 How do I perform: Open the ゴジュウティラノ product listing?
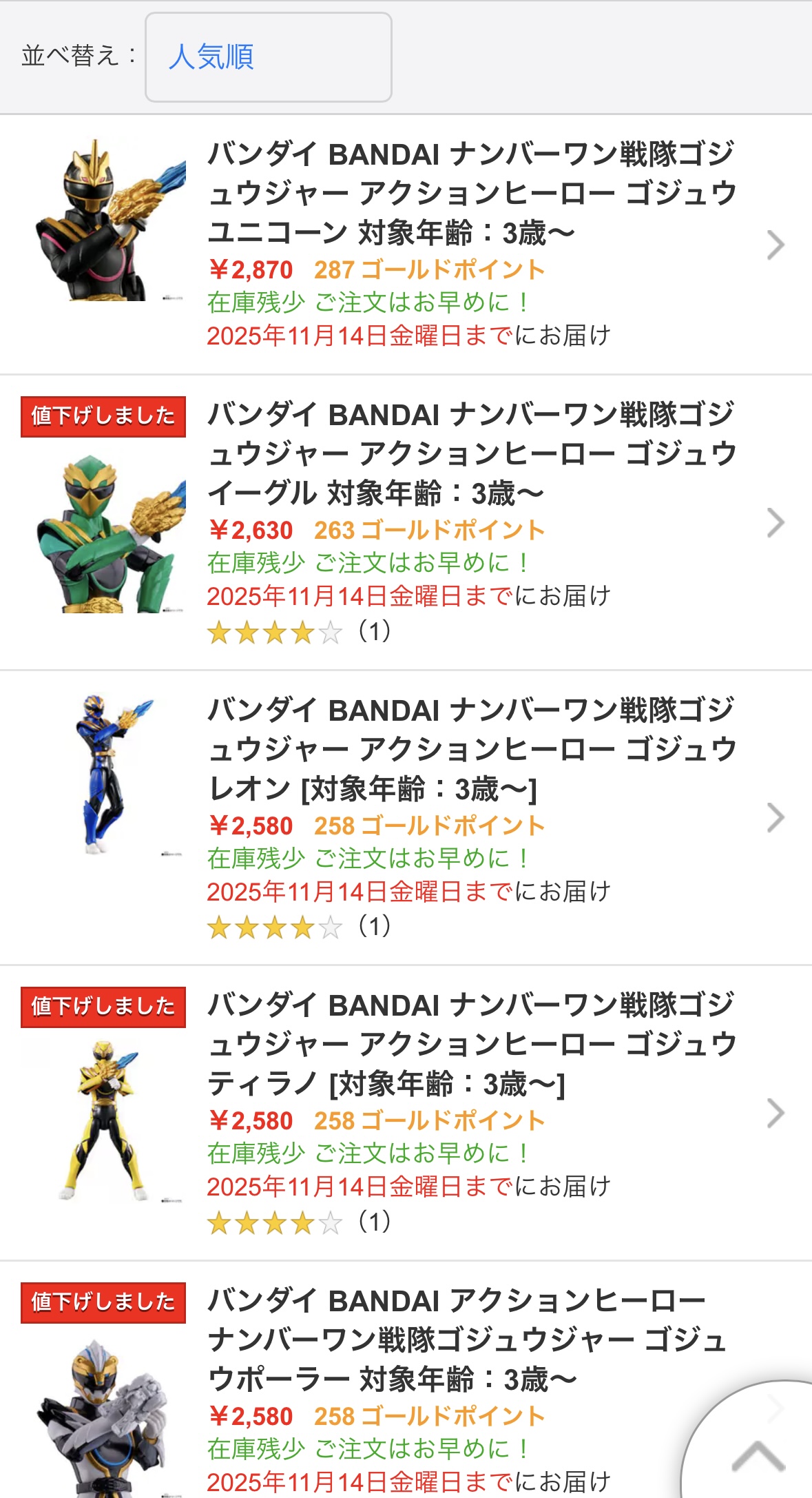471,1044
